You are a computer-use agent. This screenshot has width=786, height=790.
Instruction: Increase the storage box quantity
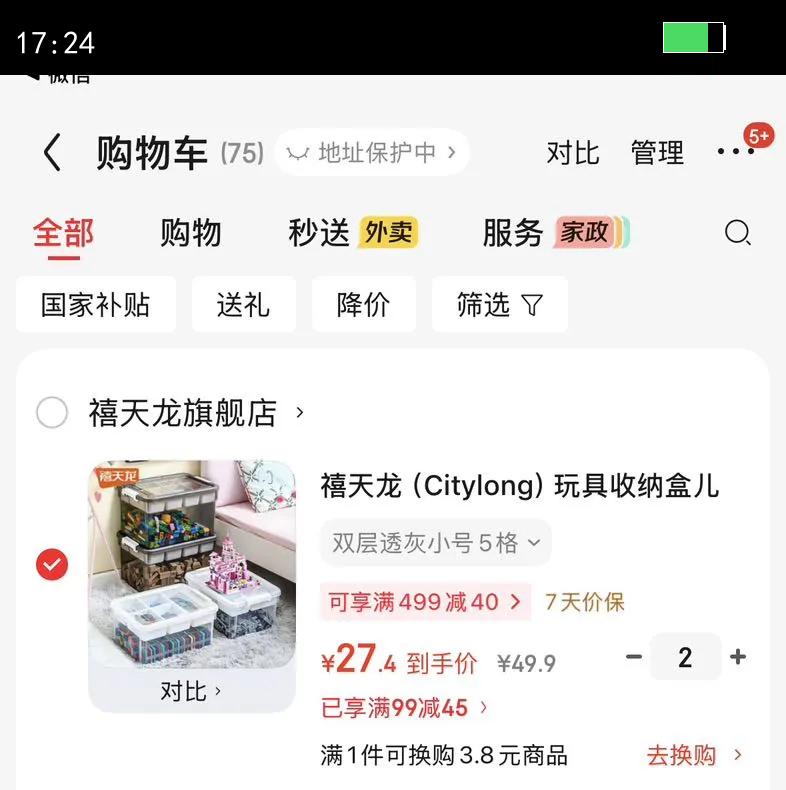[x=738, y=657]
